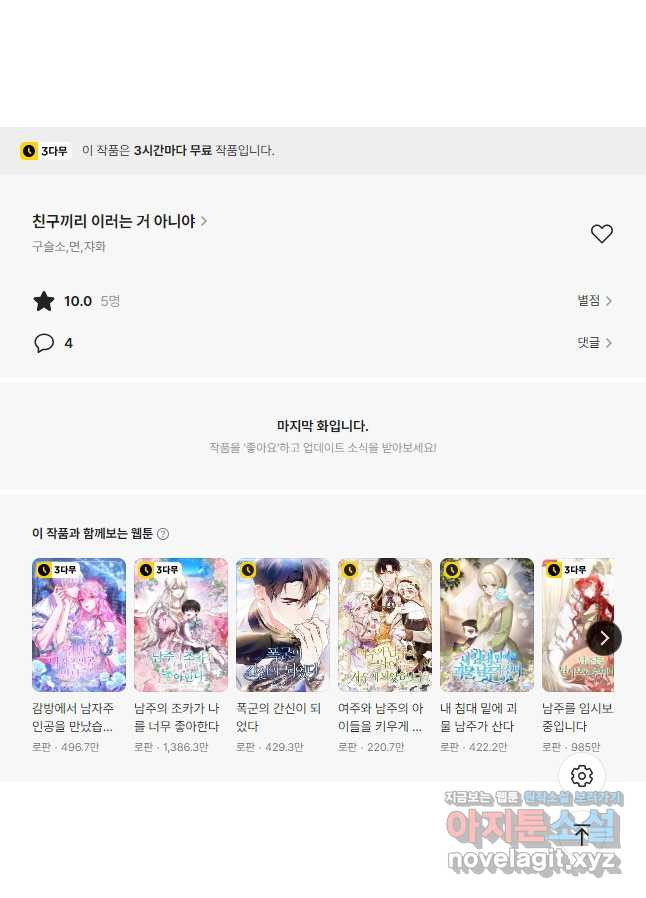Jump back to top of page
The height and width of the screenshot is (898, 646).
pos(582,834)
